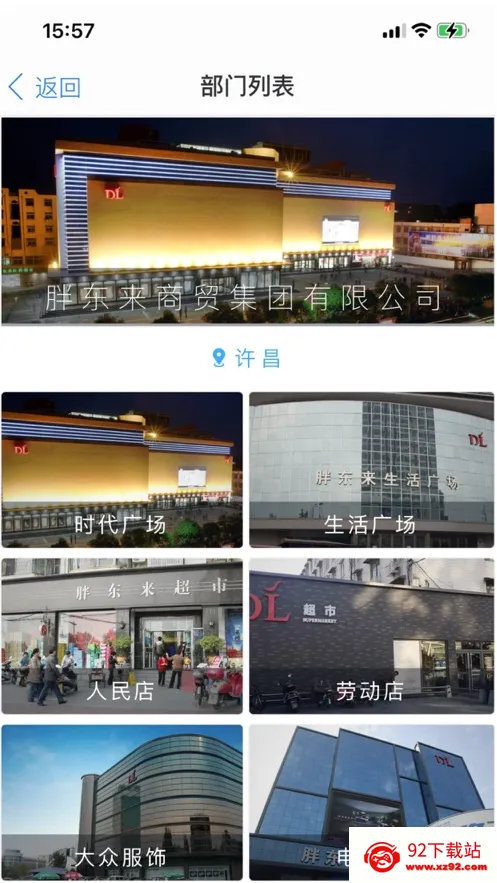The width and height of the screenshot is (497, 883).
Task: Open the 劳动店 store card
Action: [371, 636]
